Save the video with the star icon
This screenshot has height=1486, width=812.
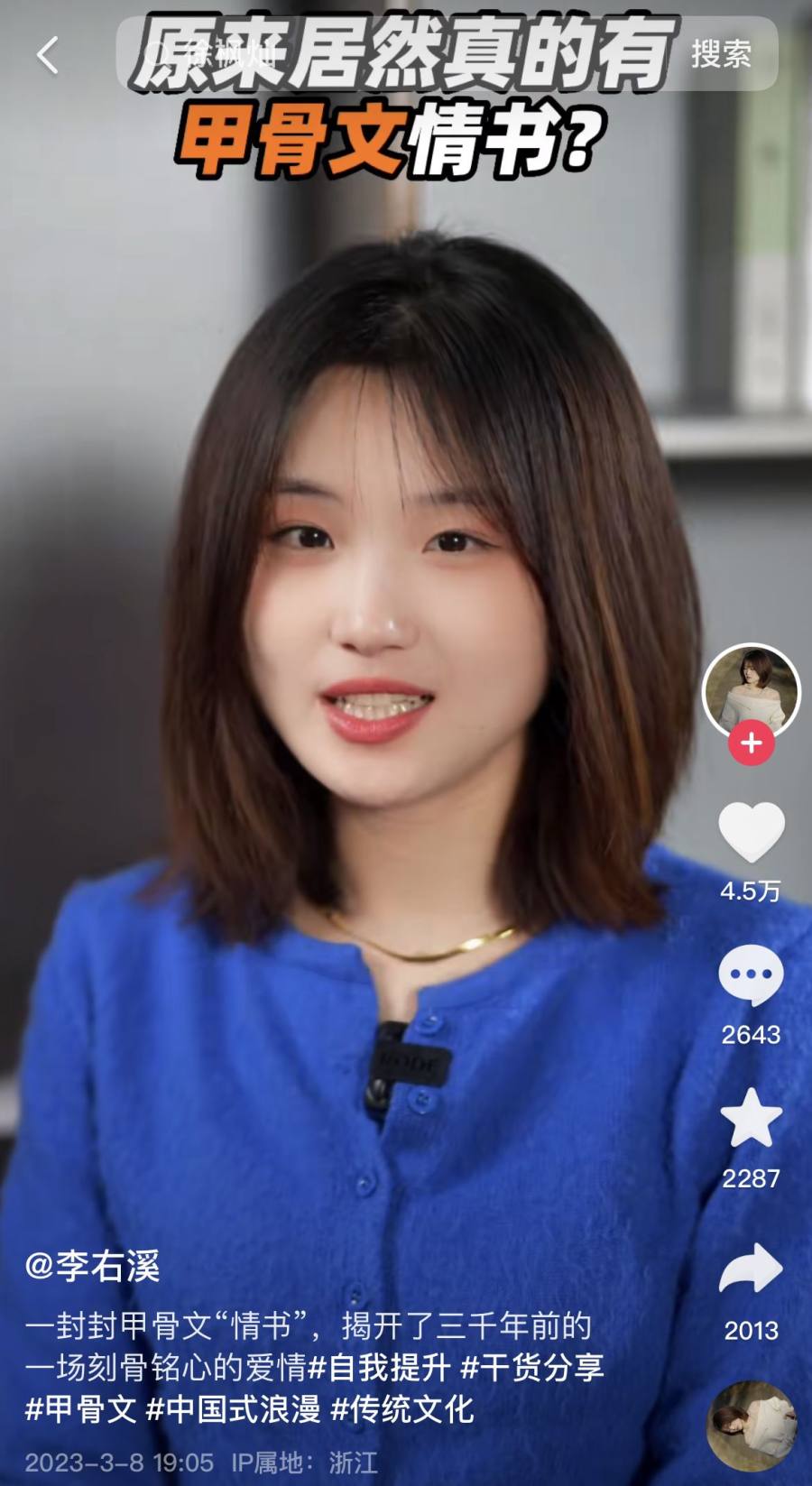coord(751,1119)
